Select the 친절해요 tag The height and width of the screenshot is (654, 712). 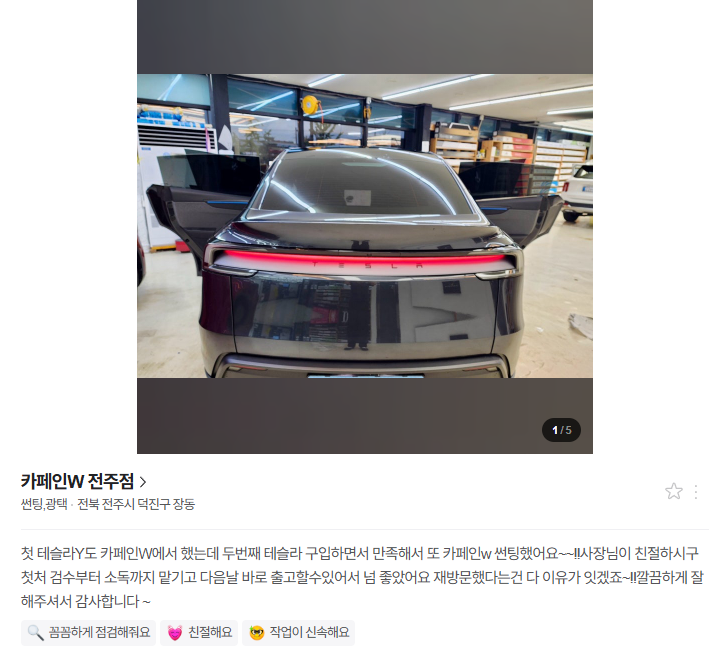tap(199, 632)
